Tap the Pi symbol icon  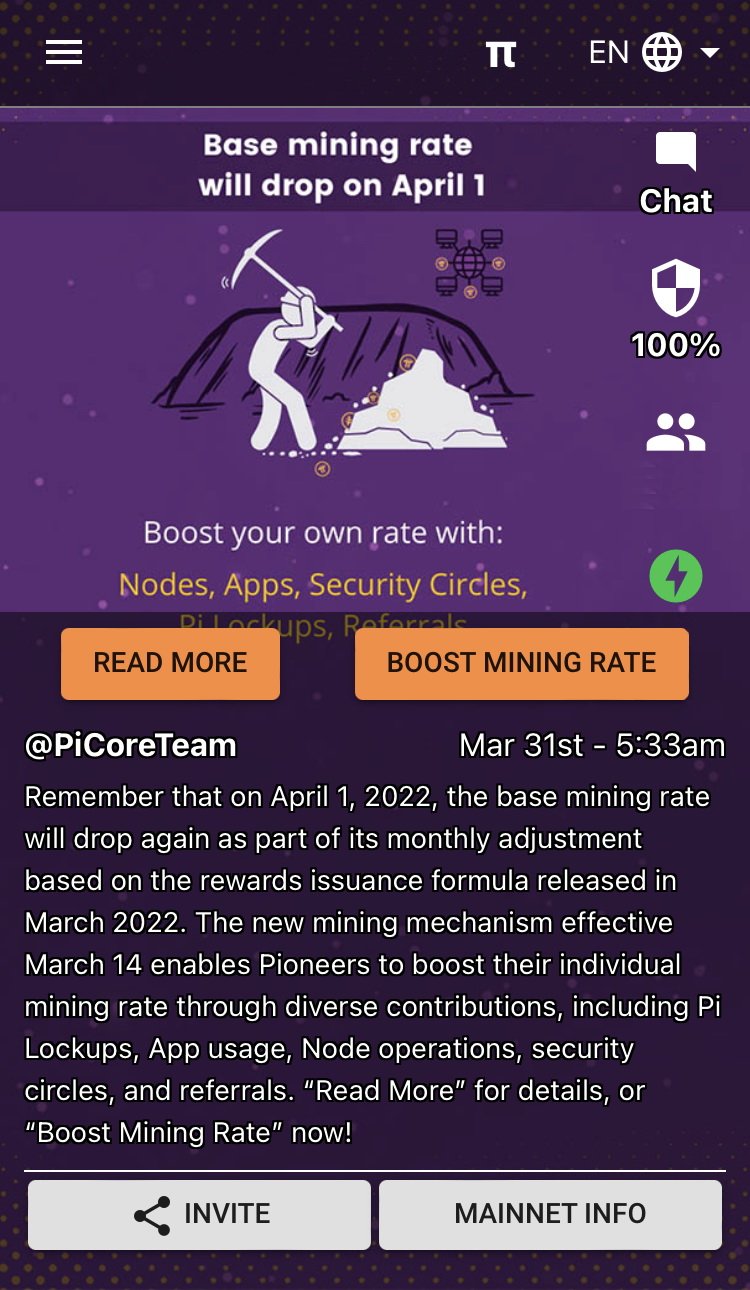pos(500,53)
